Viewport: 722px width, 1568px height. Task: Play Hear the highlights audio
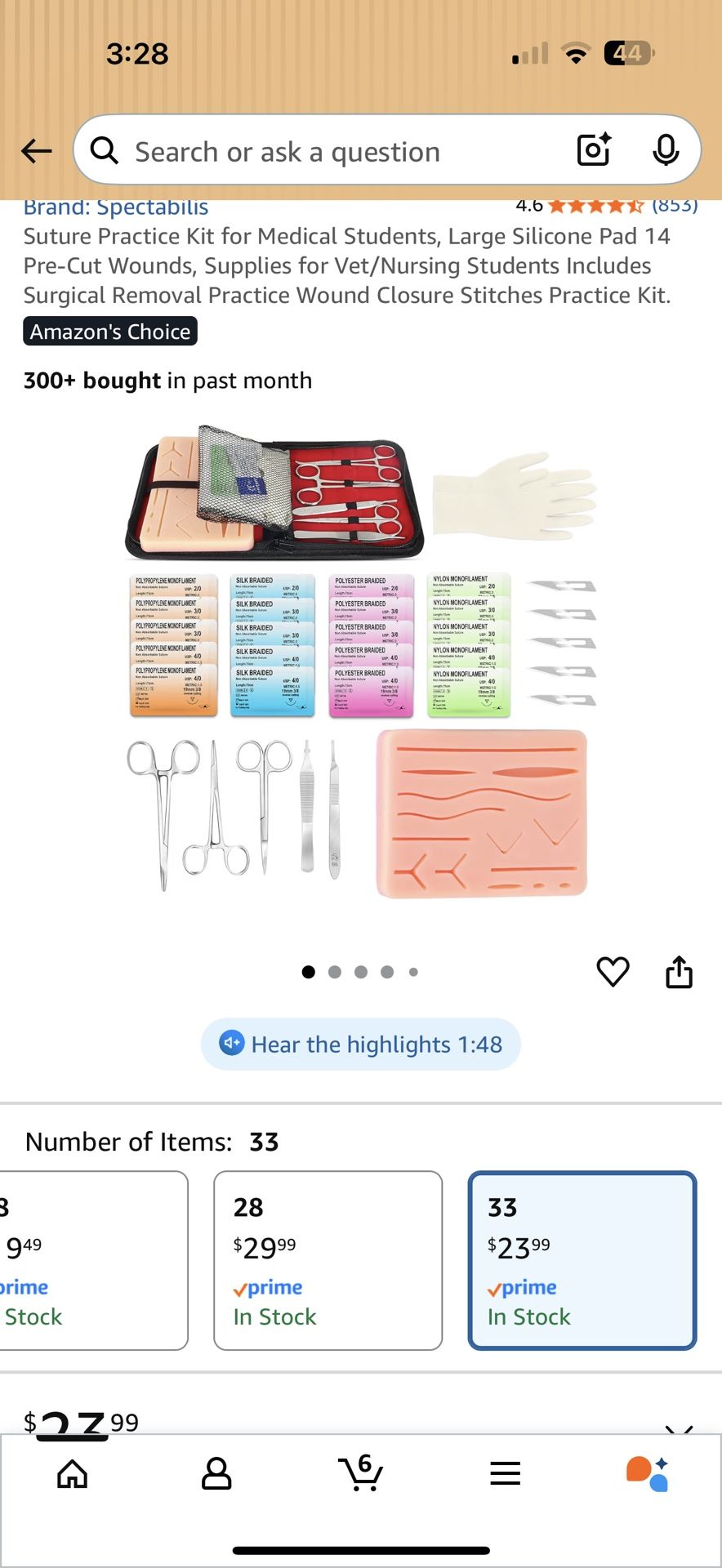[x=360, y=1044]
